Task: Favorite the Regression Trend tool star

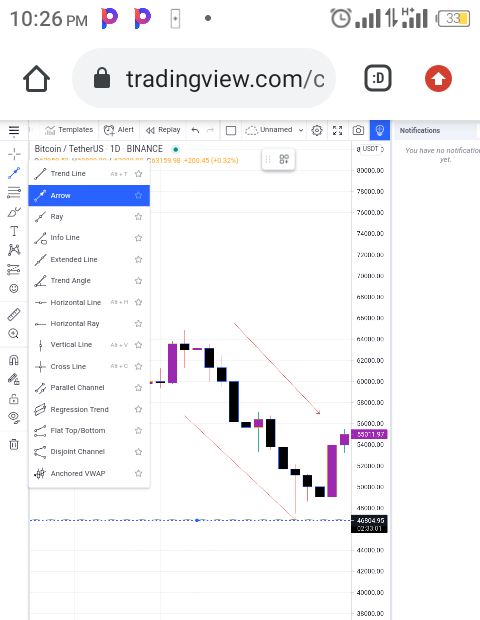Action: coord(138,409)
